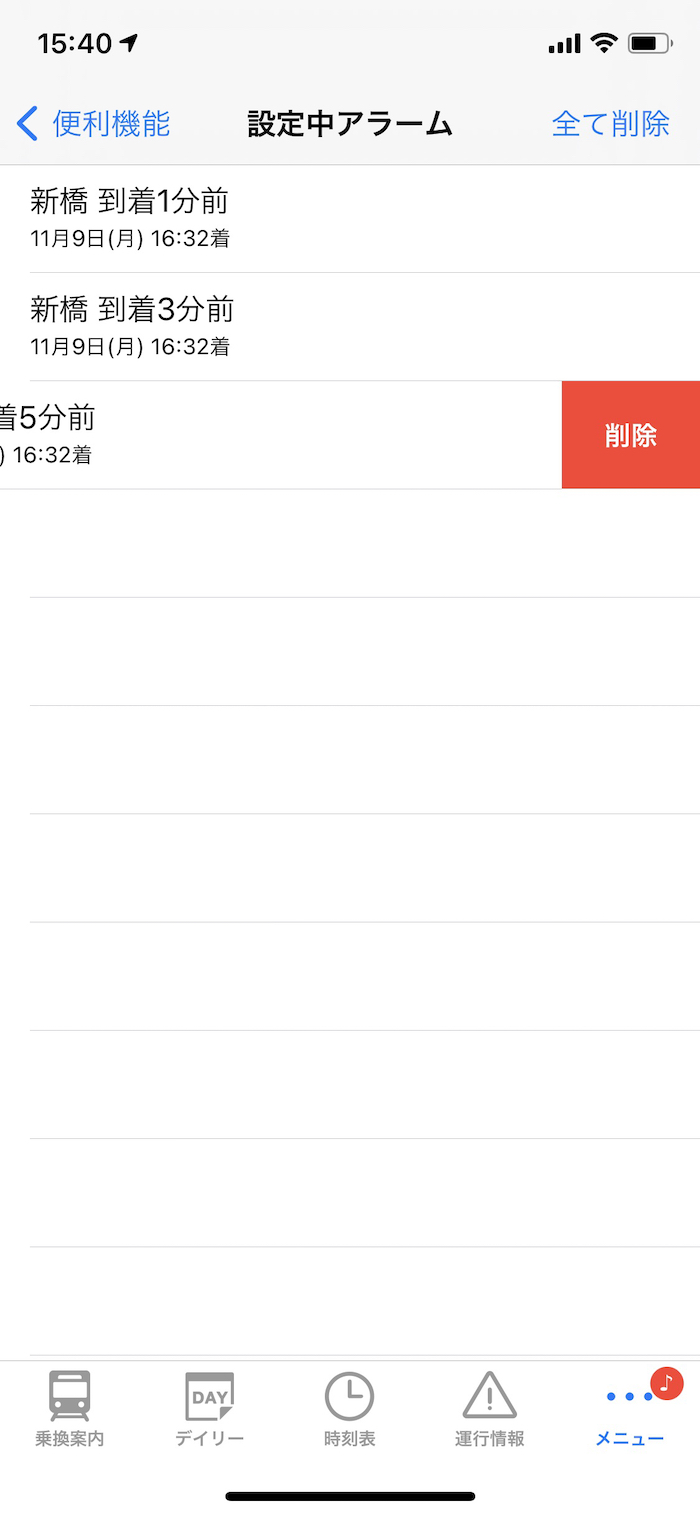700x1516 pixels.
Task: Tap 全て削除 to delete all alarms
Action: coord(610,124)
